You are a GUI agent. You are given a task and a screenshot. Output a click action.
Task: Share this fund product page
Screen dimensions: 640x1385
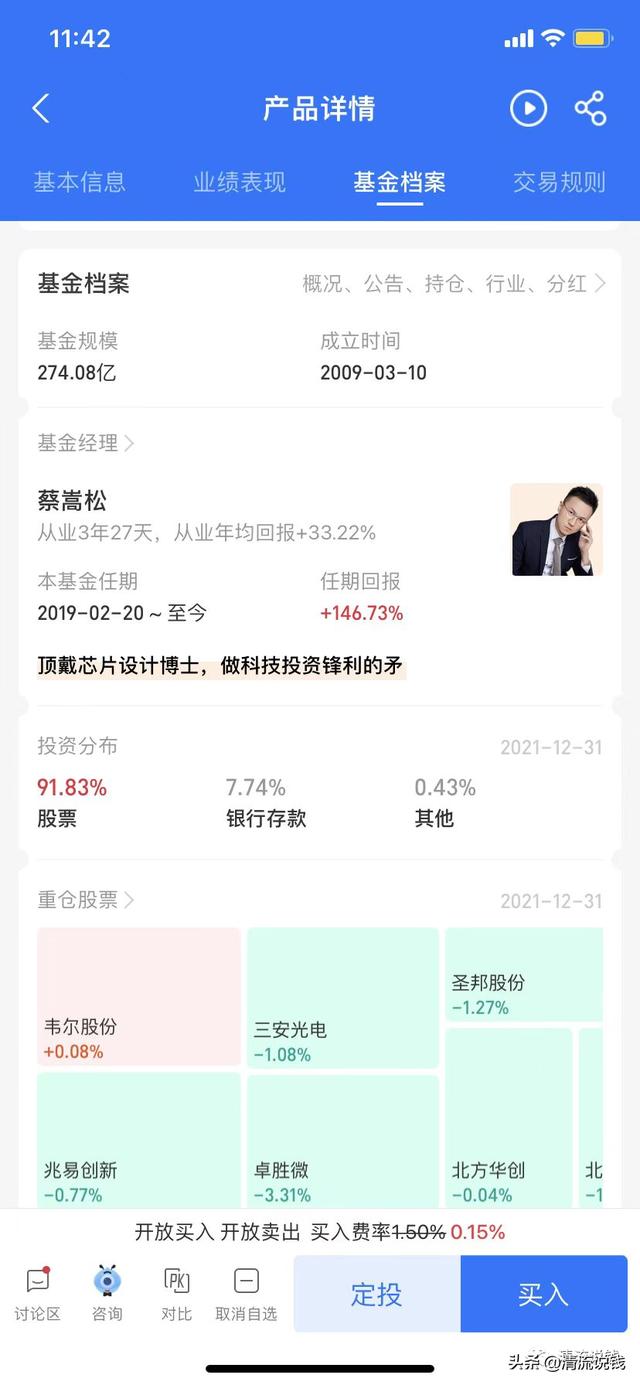click(x=590, y=108)
